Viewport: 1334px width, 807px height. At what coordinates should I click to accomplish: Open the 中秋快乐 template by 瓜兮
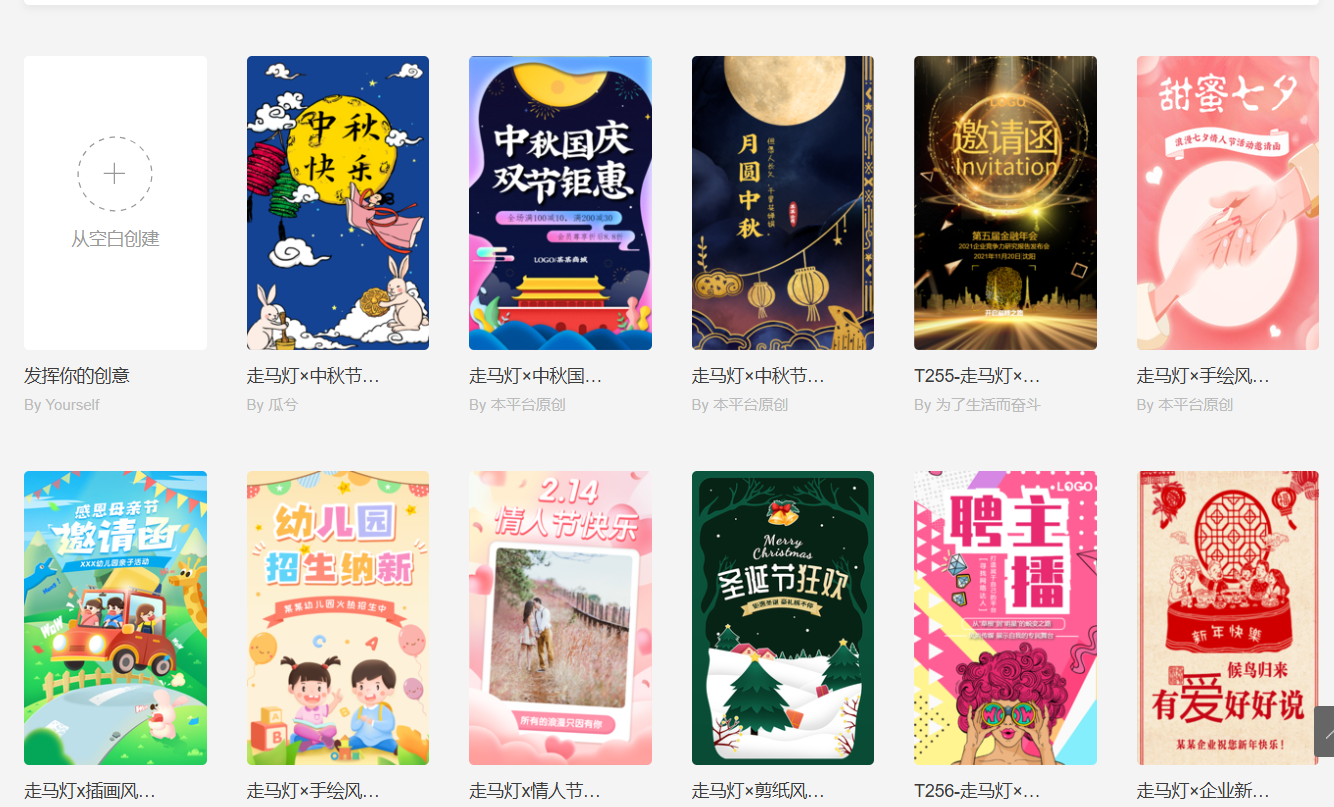coord(337,202)
